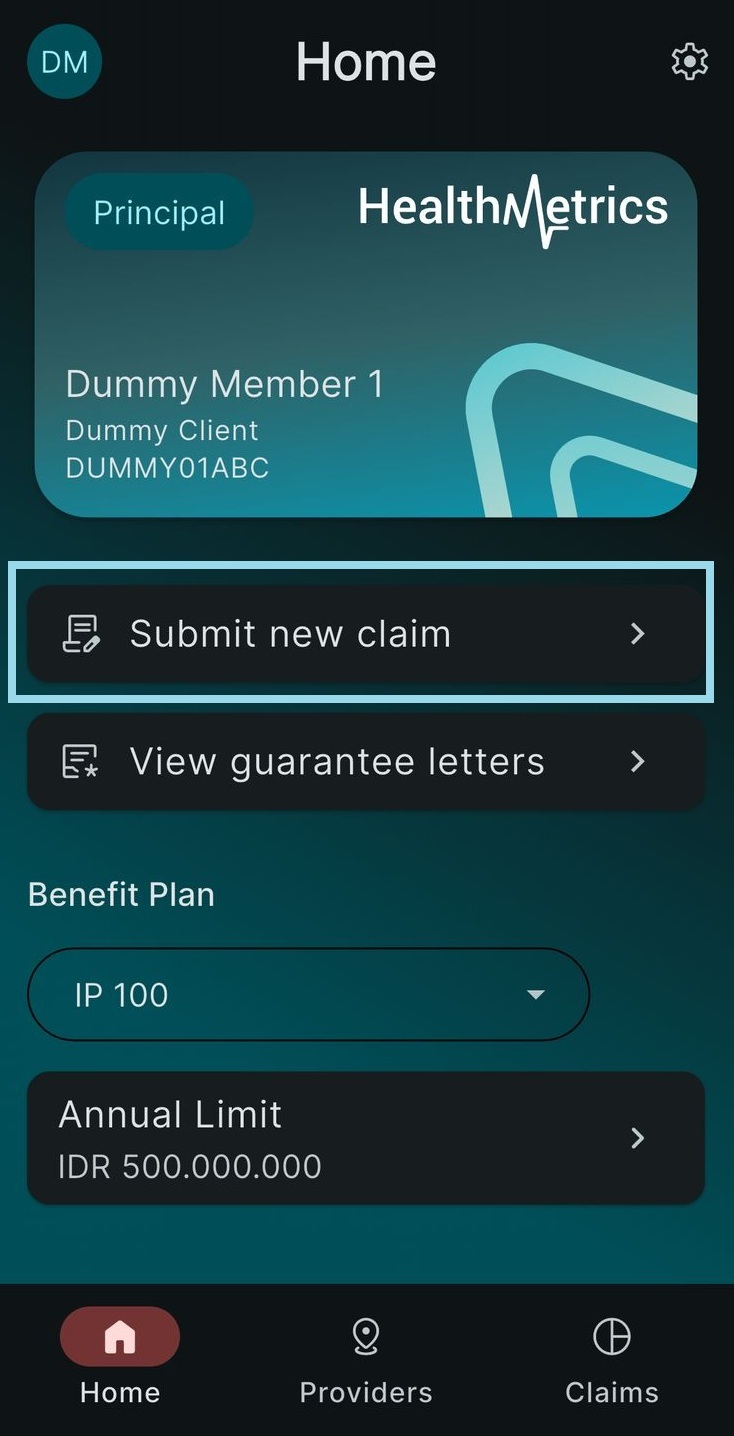This screenshot has height=1436, width=734.
Task: Click the DM avatar circle
Action: 64,62
